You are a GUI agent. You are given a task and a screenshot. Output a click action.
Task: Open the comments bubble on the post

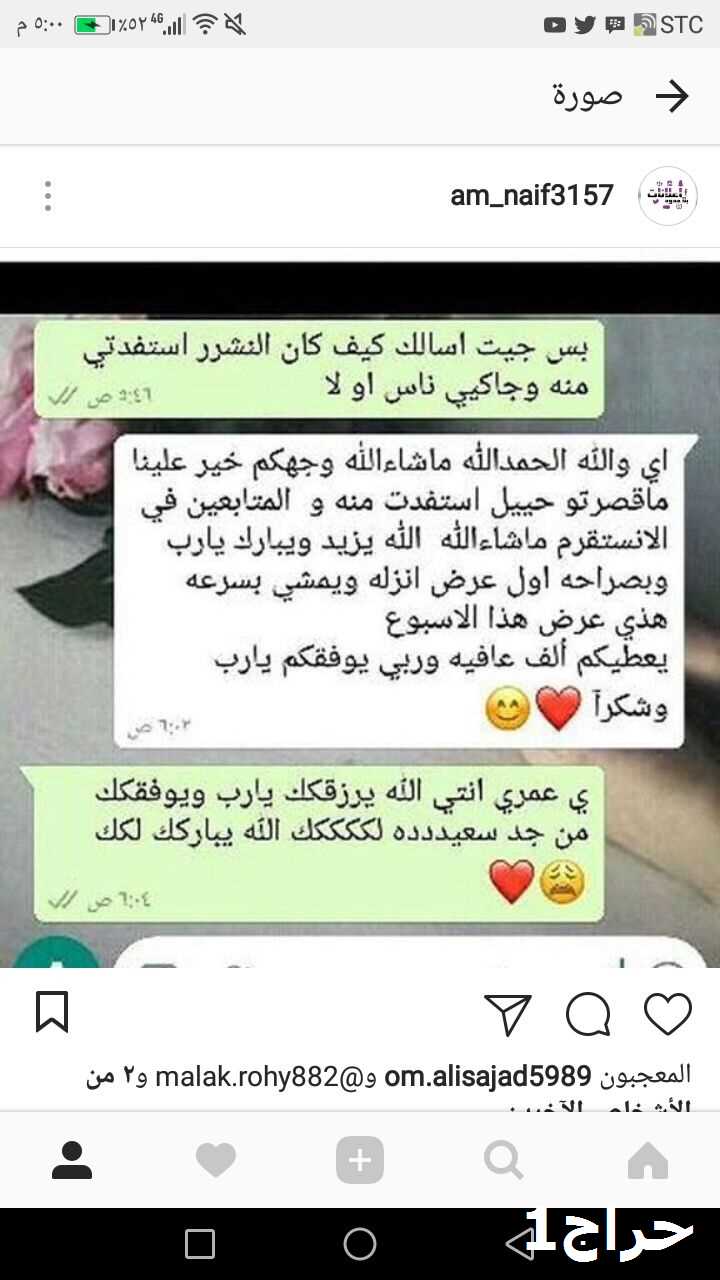point(588,1015)
